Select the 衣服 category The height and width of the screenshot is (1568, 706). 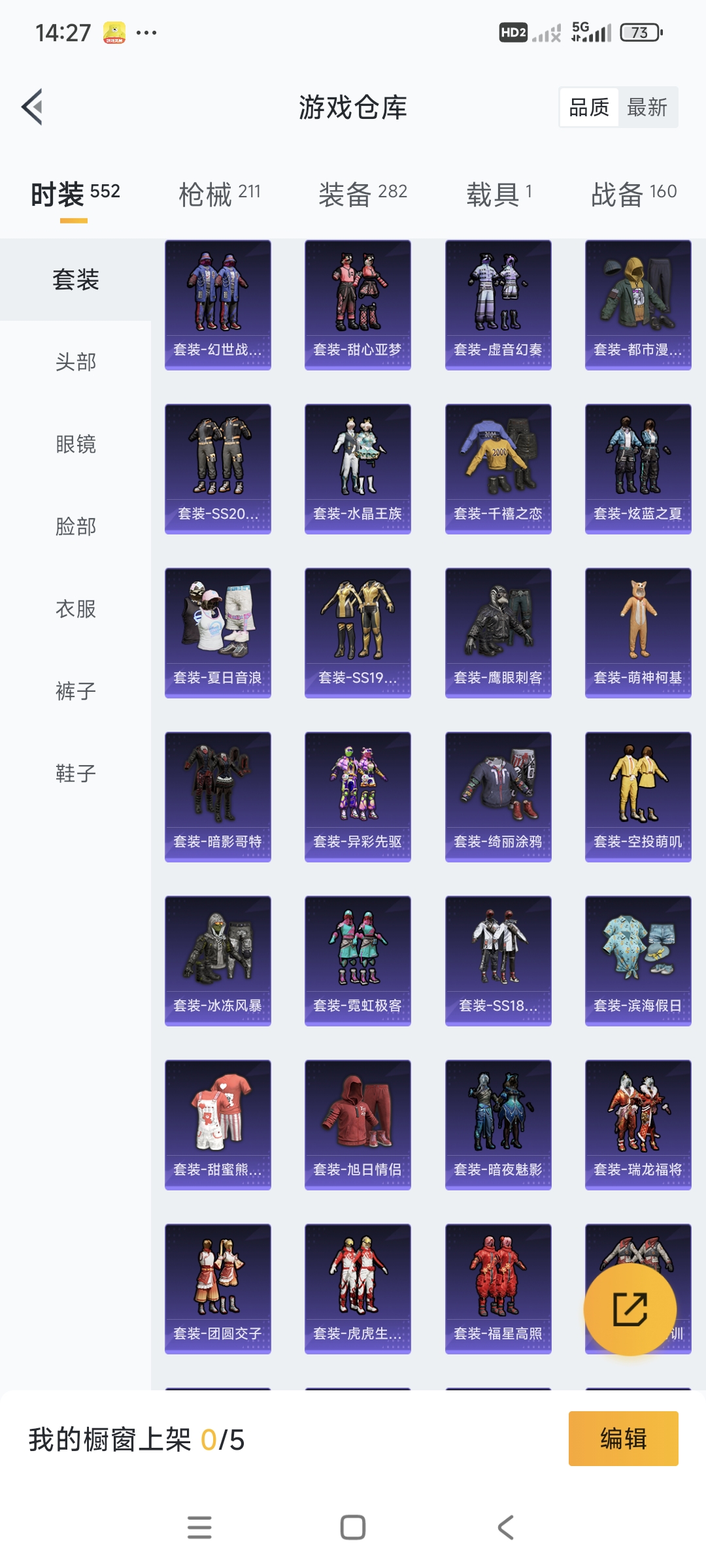(x=76, y=609)
